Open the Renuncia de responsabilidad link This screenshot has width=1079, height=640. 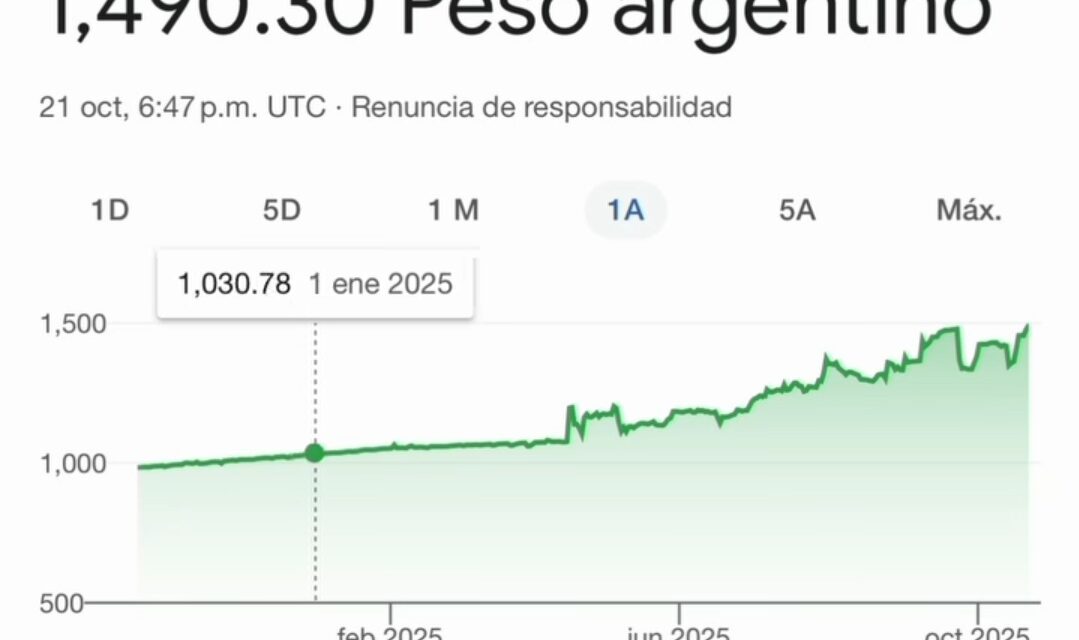[541, 107]
